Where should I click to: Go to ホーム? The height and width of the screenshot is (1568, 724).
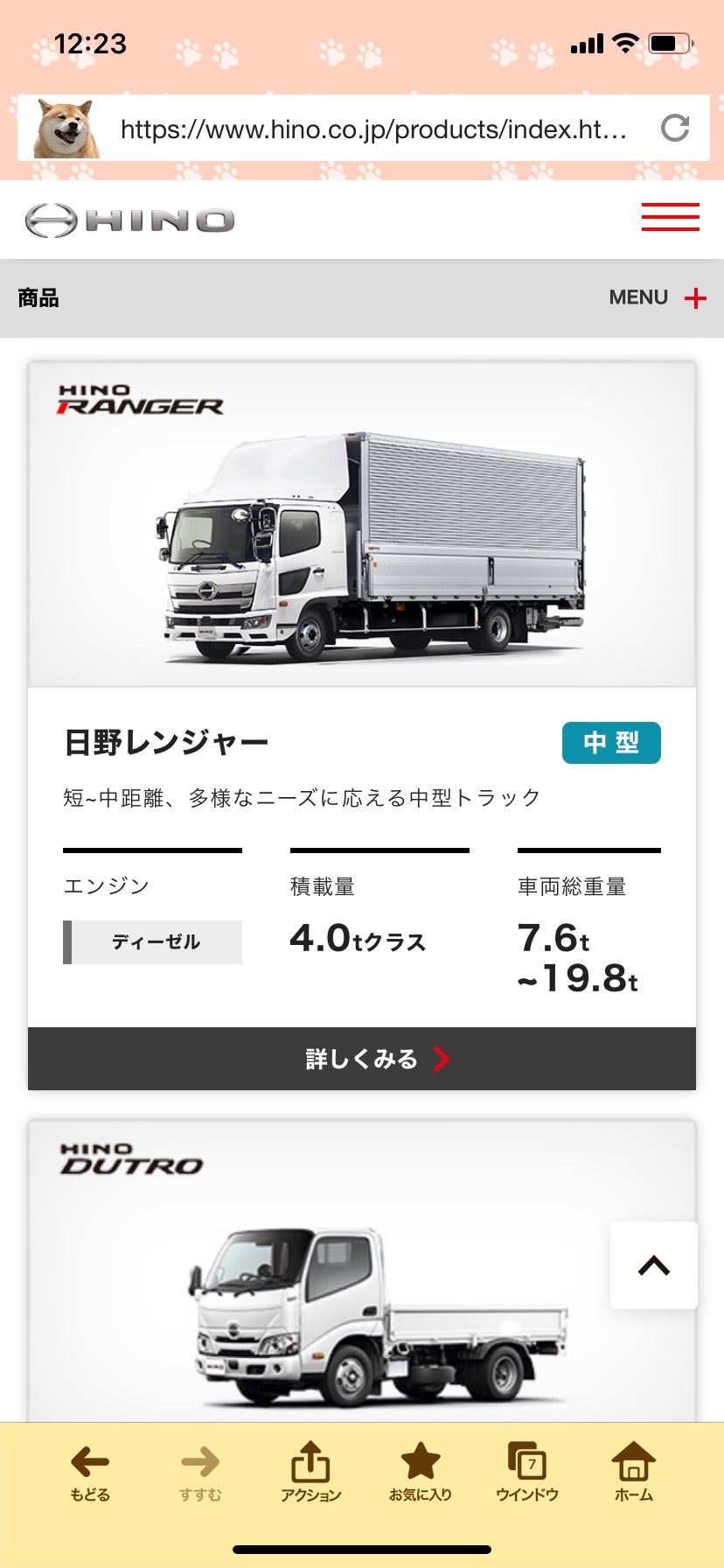[633, 1472]
